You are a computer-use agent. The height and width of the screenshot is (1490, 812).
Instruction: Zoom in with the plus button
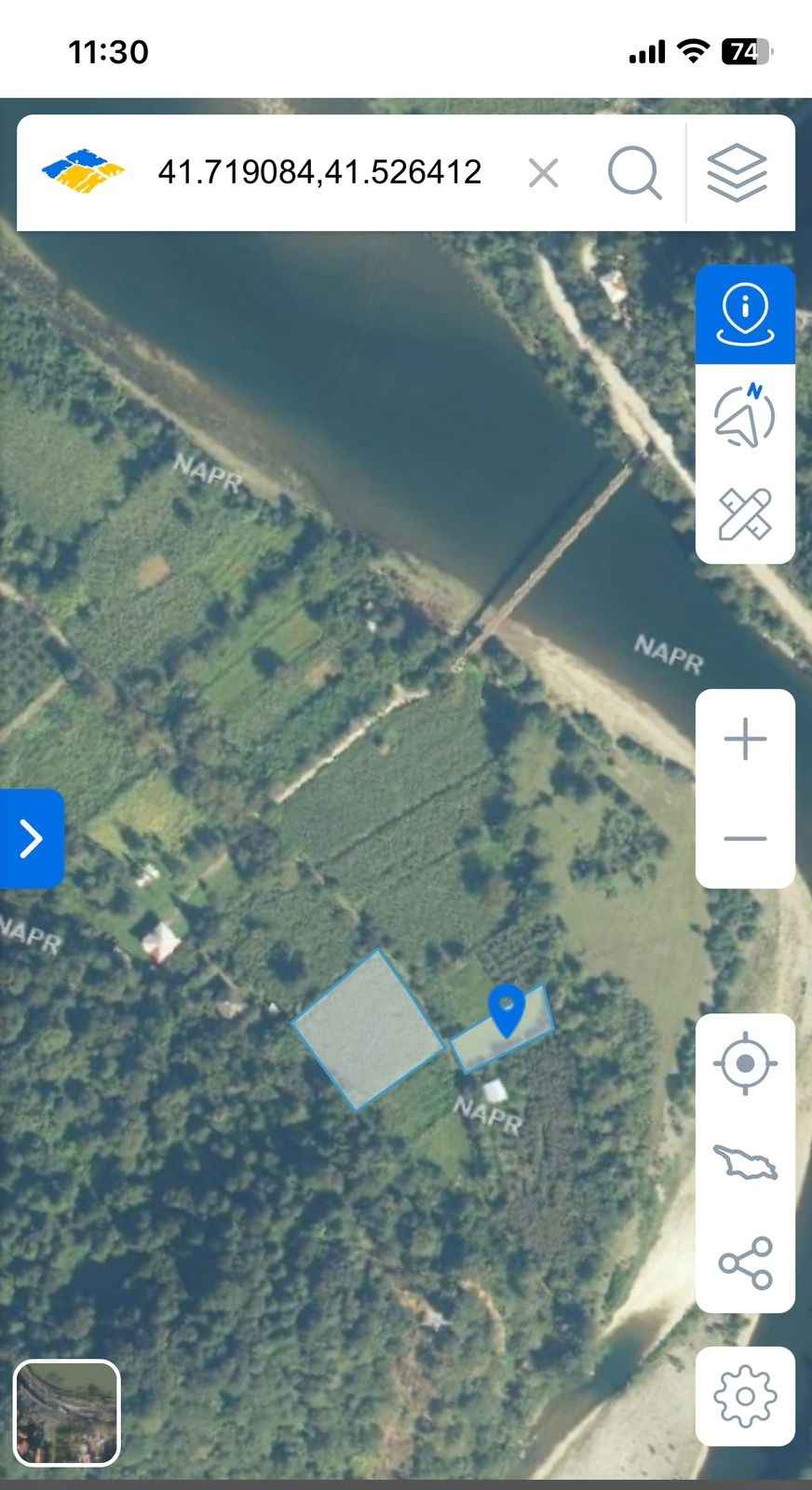coord(745,739)
